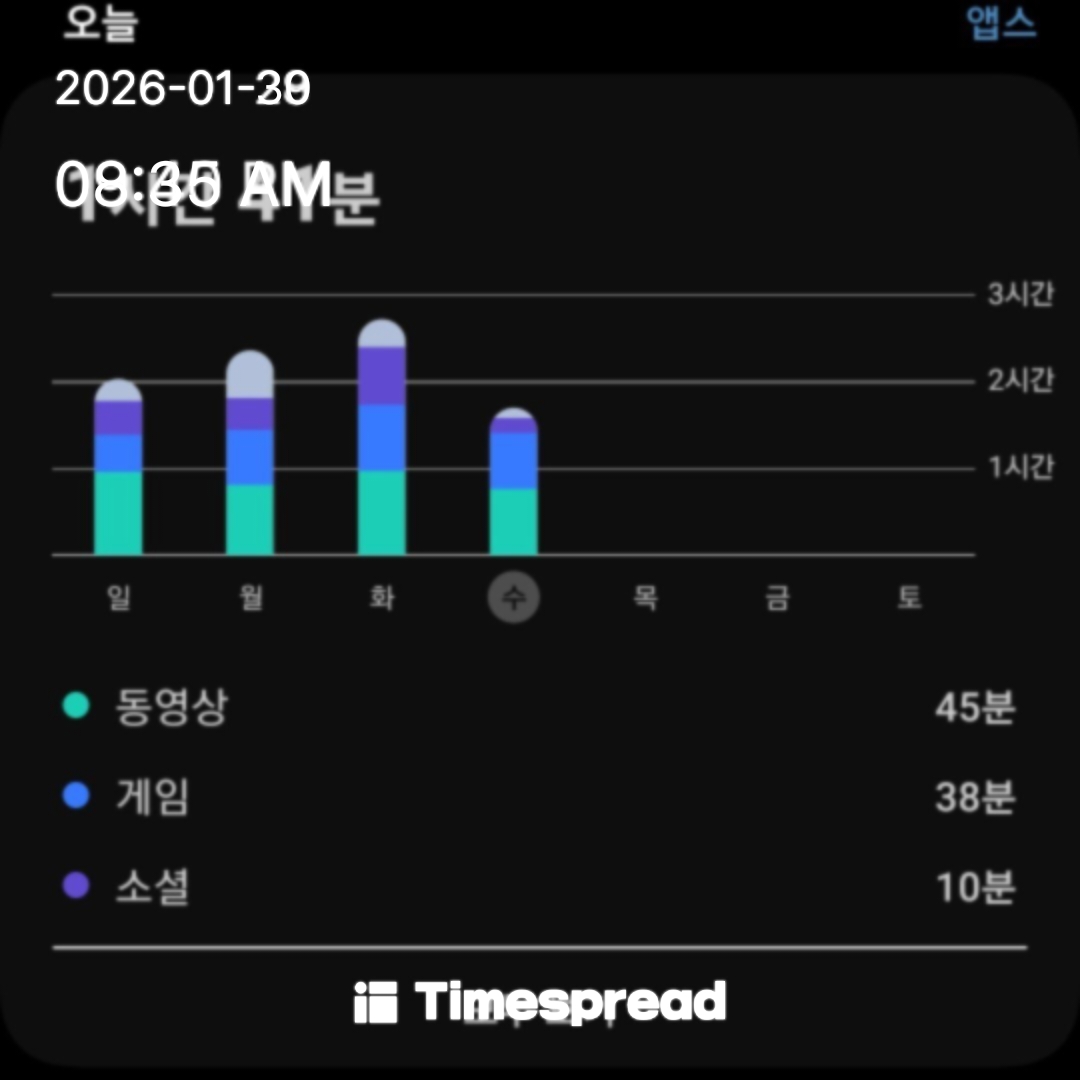Switch to the 앱스 view
The height and width of the screenshot is (1080, 1080).
coord(1001,24)
